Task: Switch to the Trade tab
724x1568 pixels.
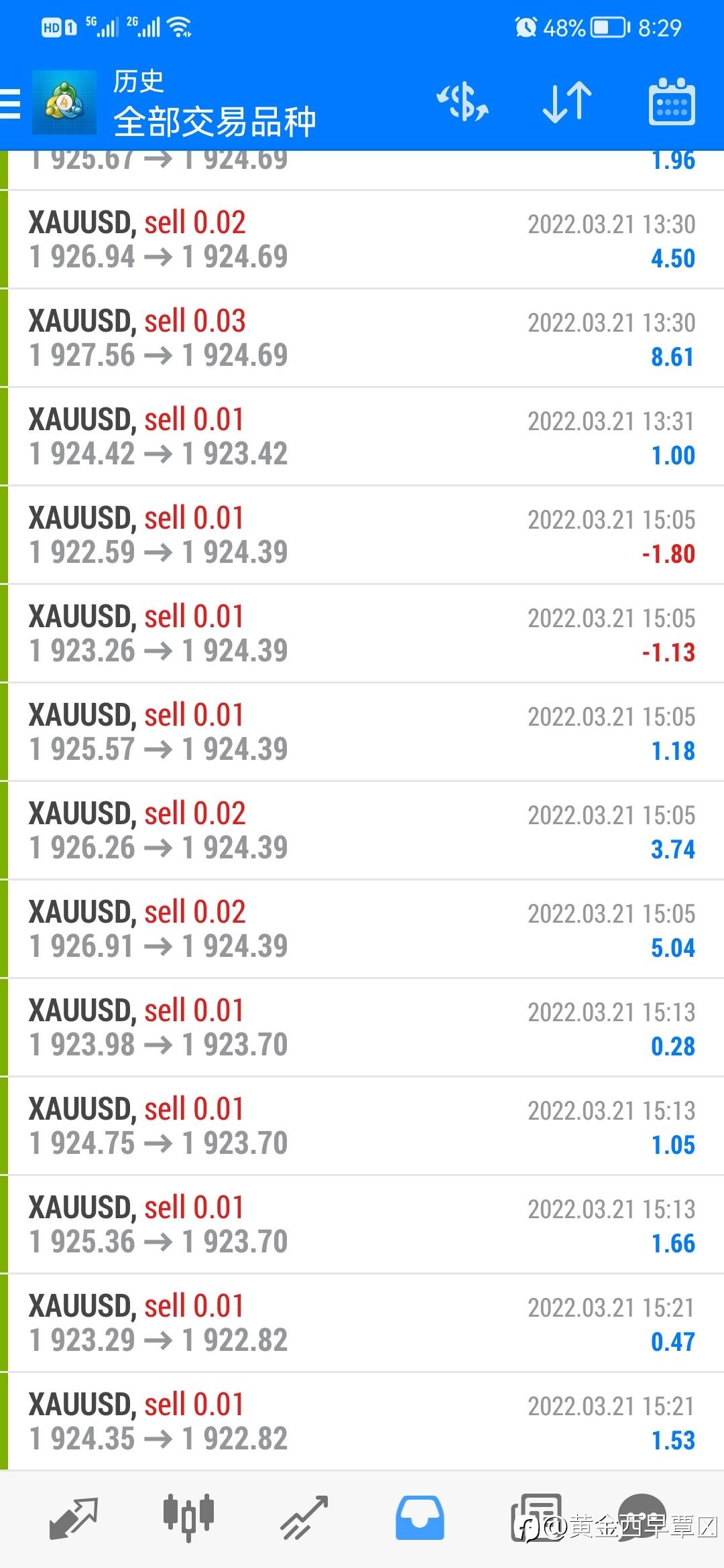Action: click(304, 1518)
